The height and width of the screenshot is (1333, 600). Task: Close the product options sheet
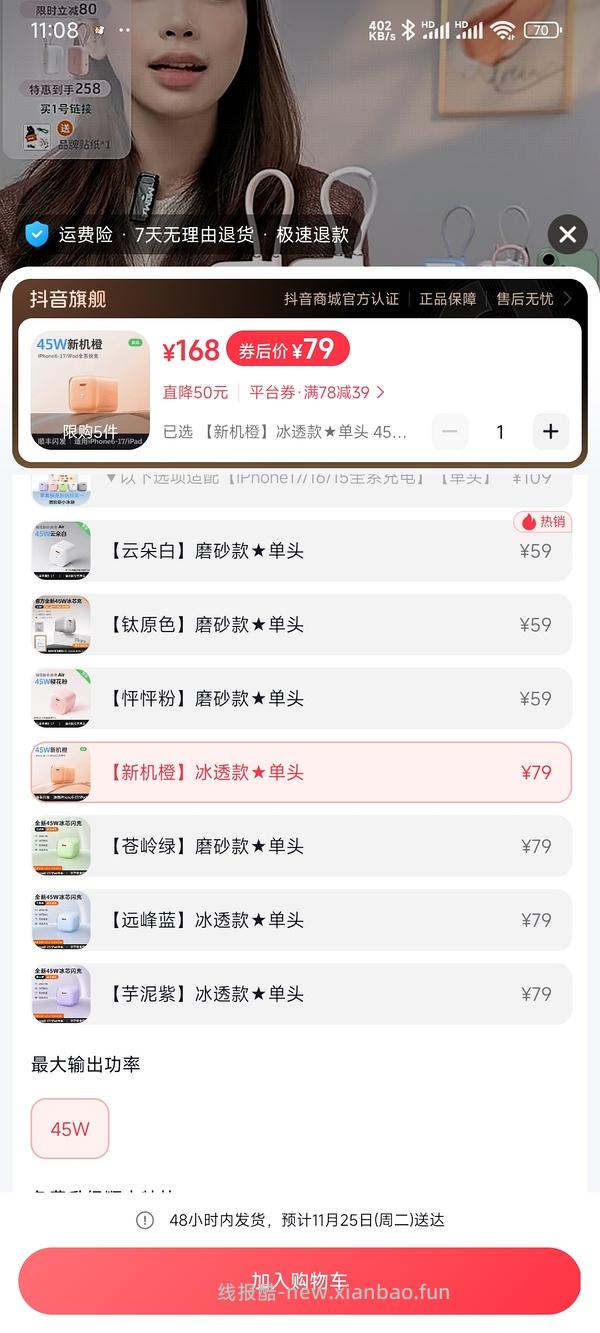click(x=567, y=235)
